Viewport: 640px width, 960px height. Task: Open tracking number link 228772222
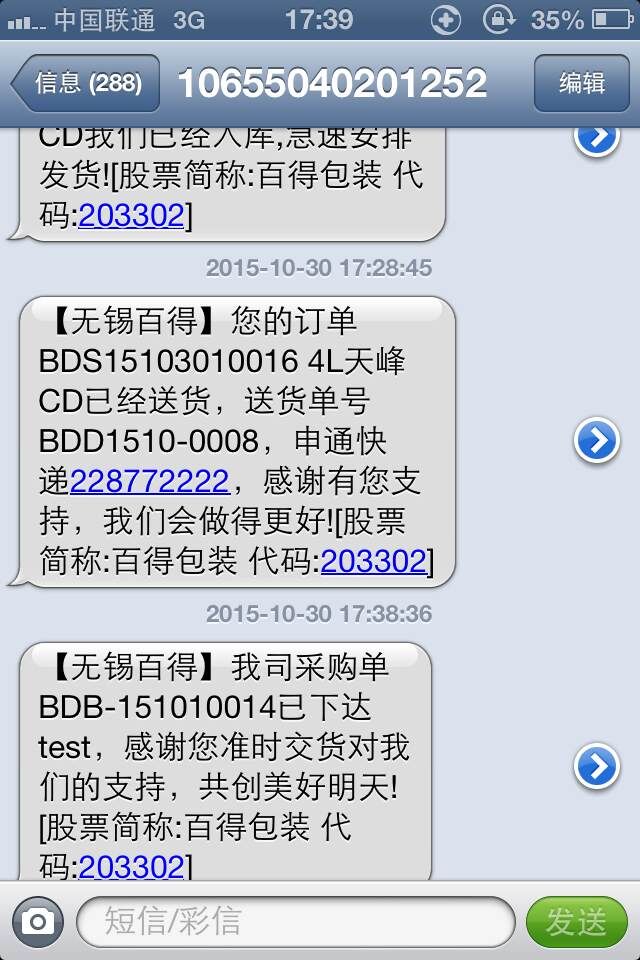point(149,482)
